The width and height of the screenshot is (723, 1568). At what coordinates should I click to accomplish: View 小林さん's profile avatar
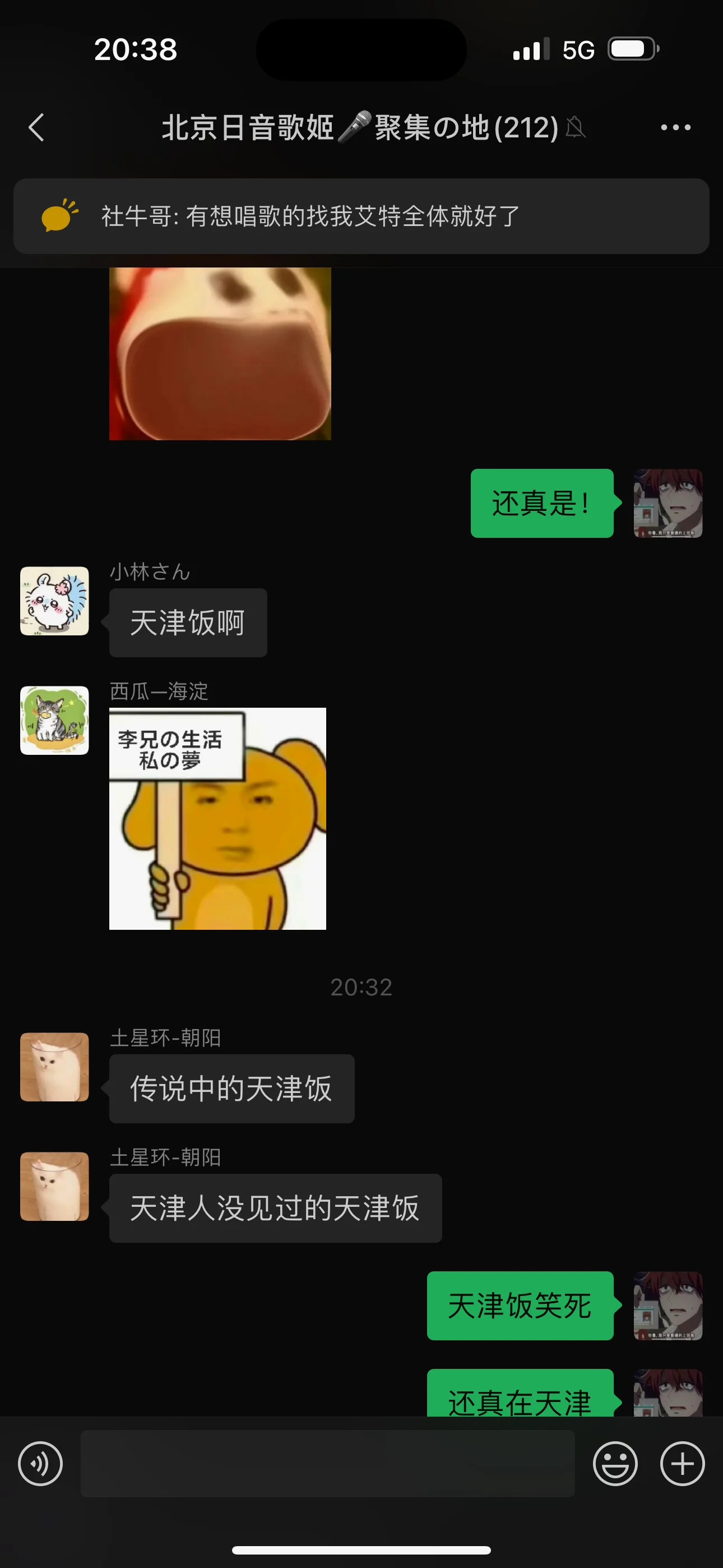click(x=55, y=601)
